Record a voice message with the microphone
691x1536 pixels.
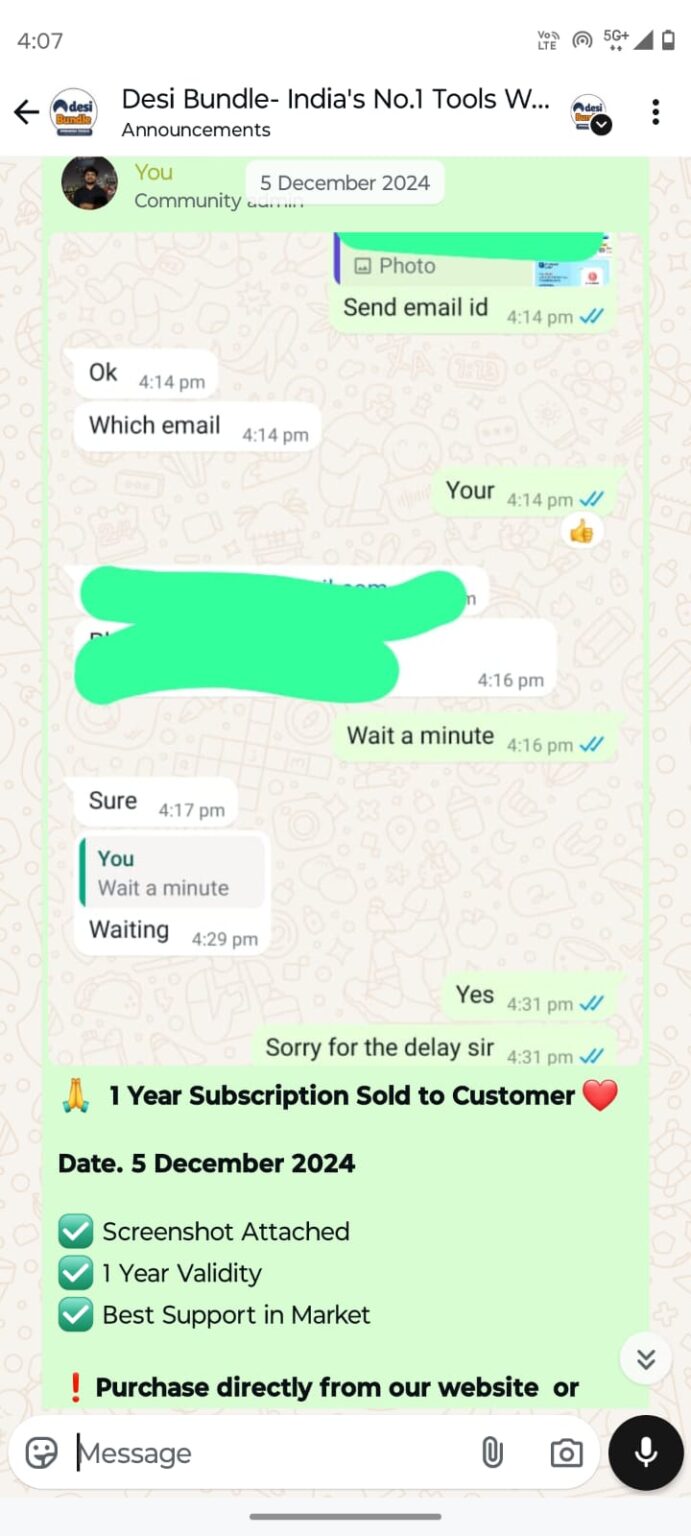point(646,1452)
